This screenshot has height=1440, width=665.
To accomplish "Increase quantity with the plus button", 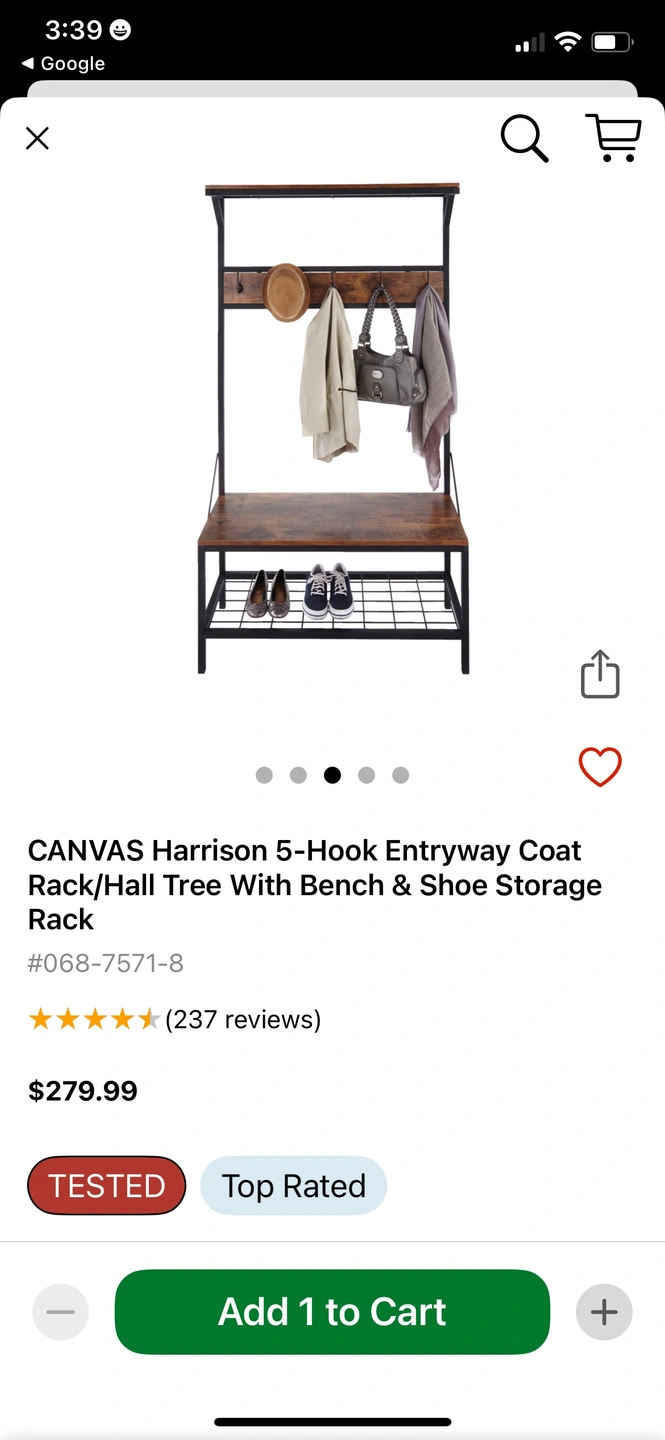I will [x=604, y=1312].
